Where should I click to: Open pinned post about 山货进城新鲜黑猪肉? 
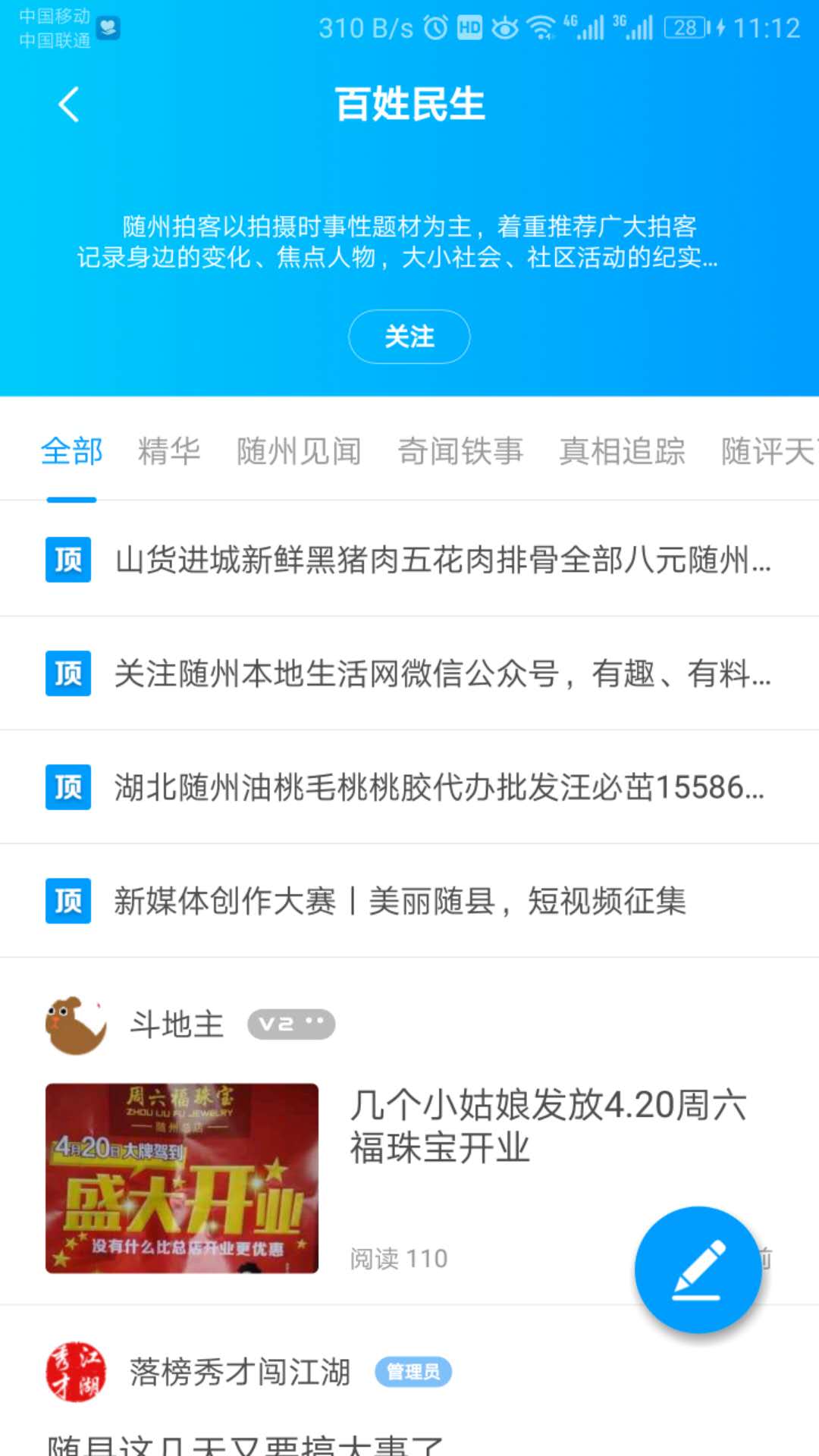point(442,560)
